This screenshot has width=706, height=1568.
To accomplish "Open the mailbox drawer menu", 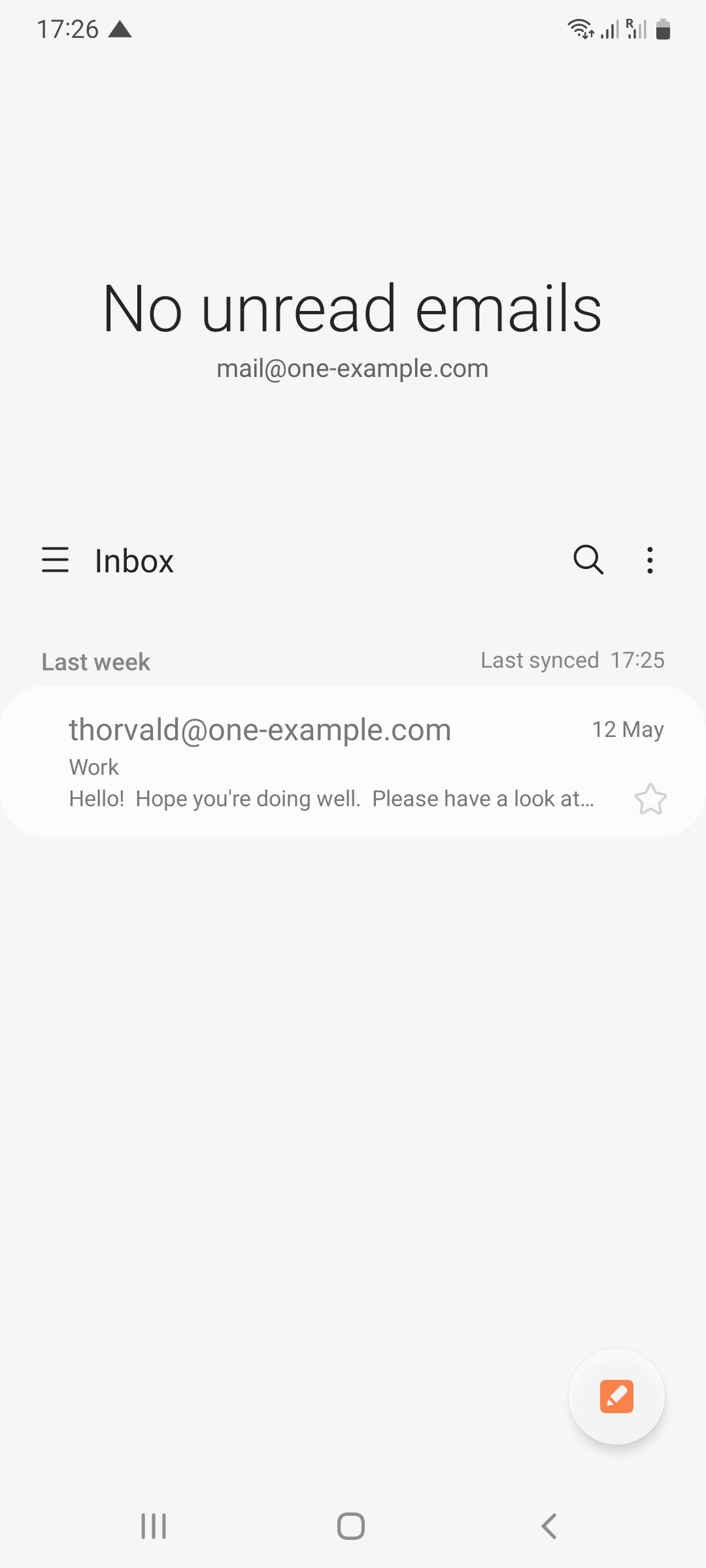I will 55,560.
